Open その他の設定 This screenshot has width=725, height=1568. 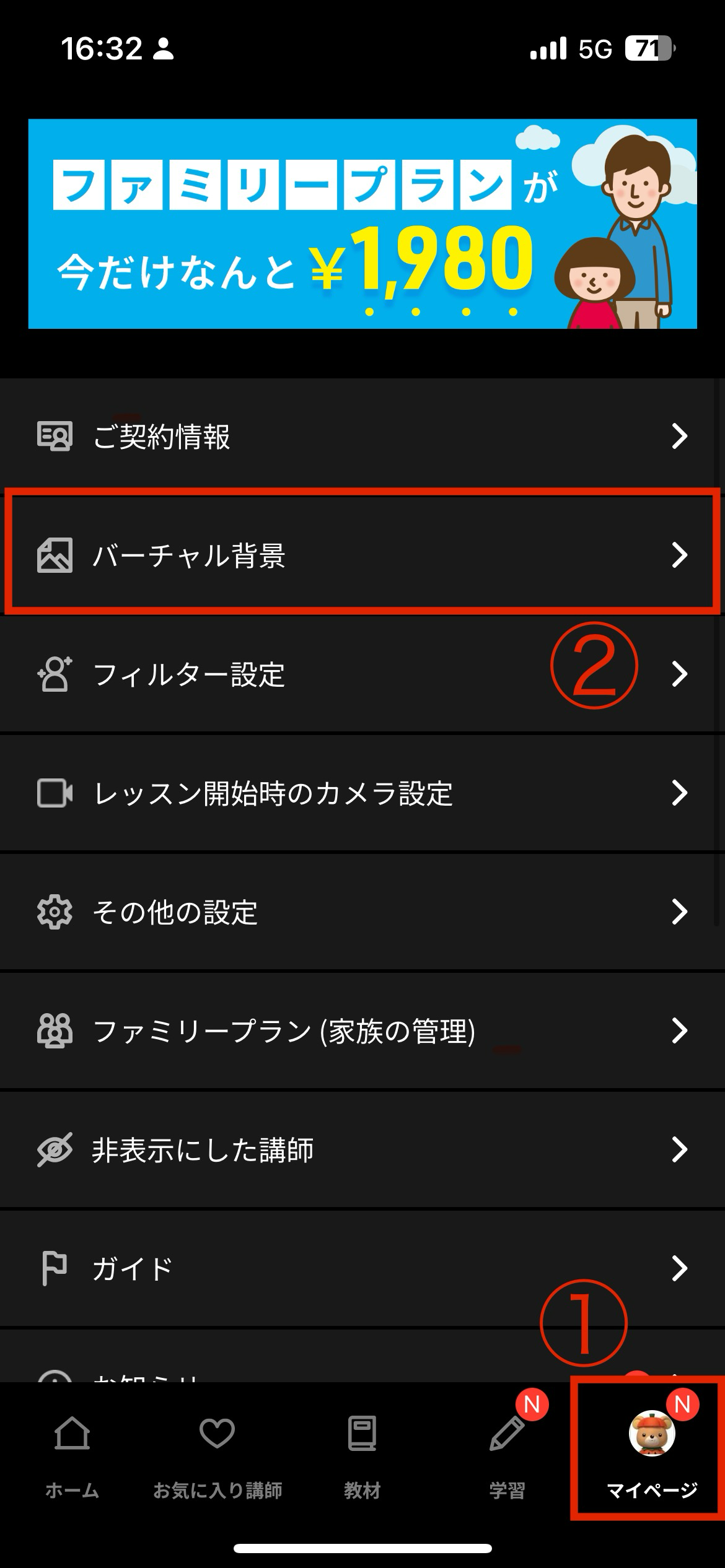click(362, 912)
